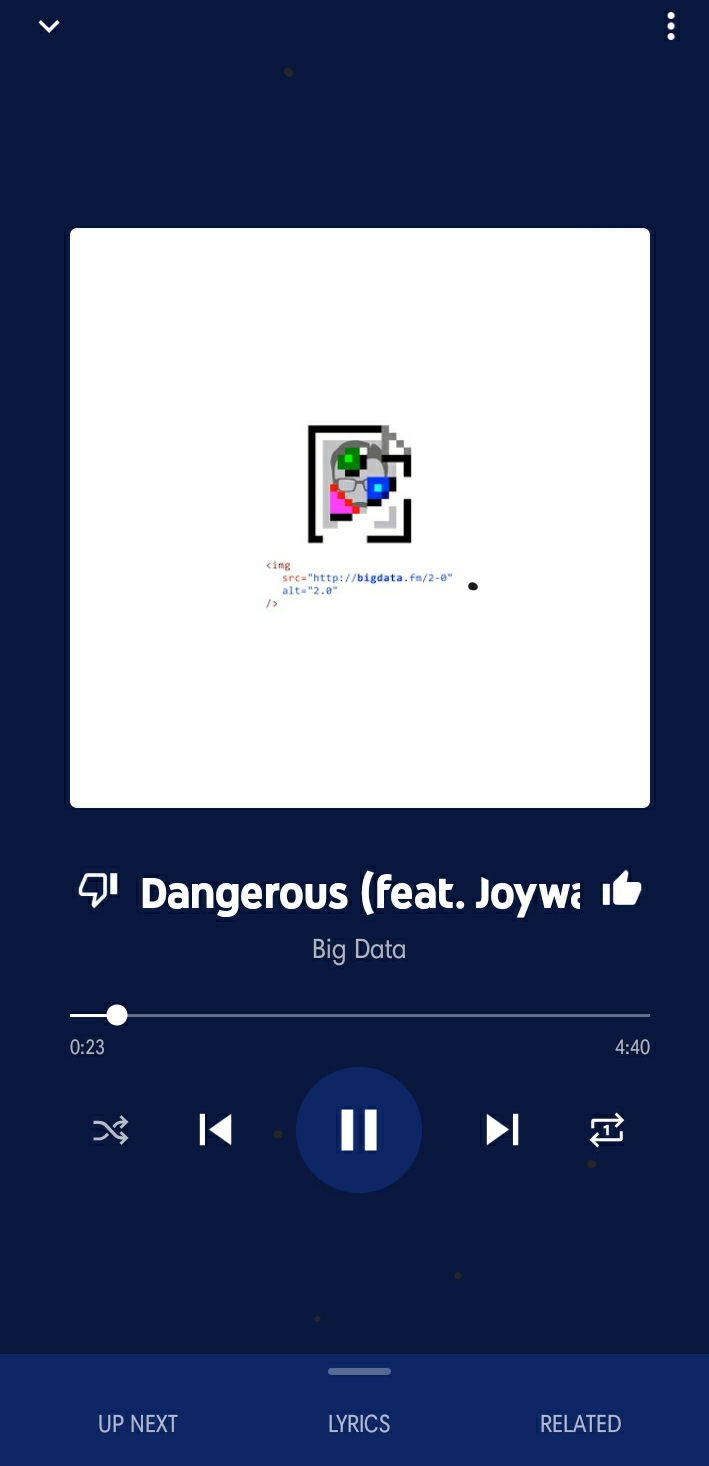
Task: Open the Up Next tab
Action: tap(138, 1424)
